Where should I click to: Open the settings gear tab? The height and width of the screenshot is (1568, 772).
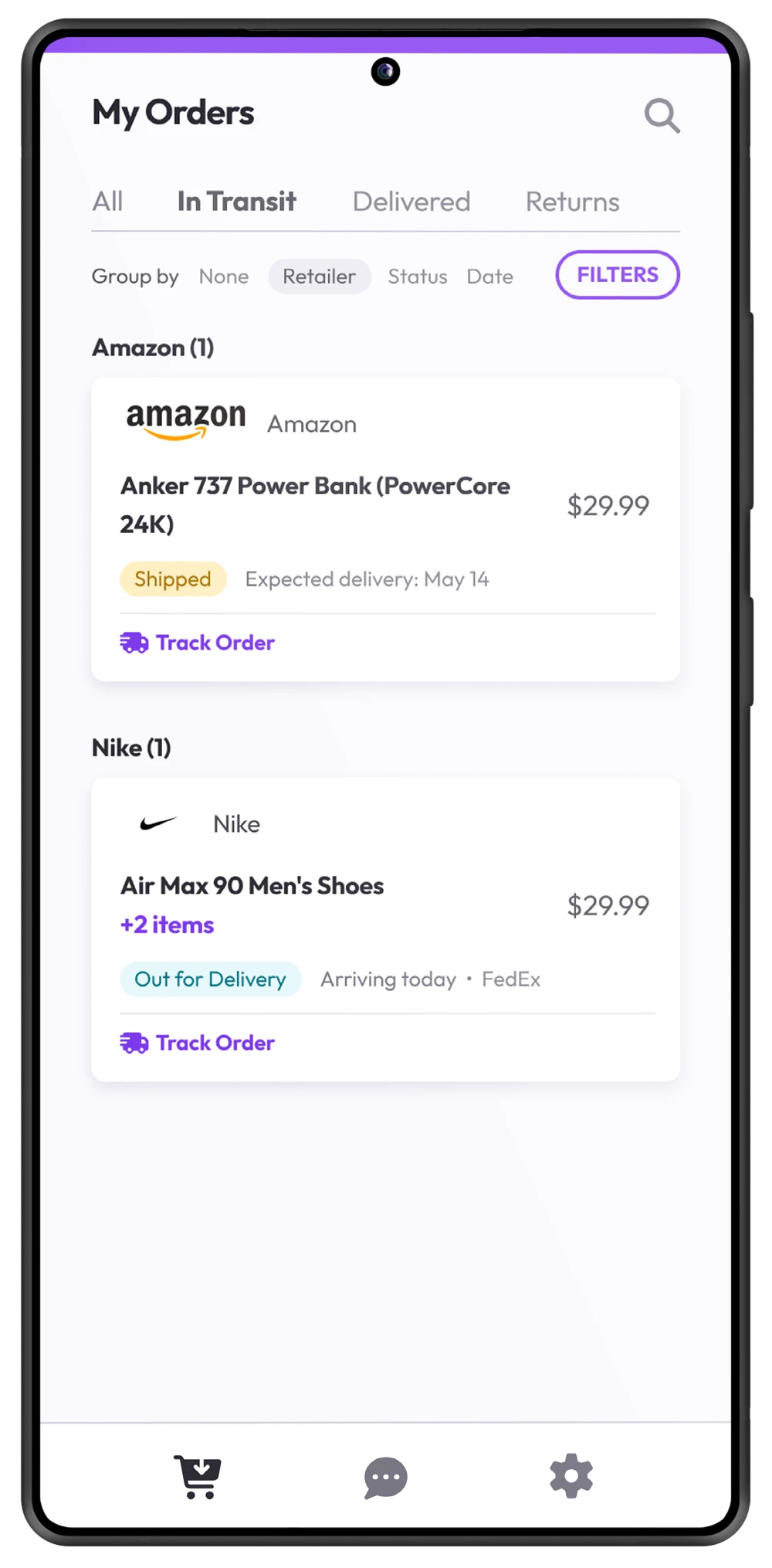(x=571, y=1476)
